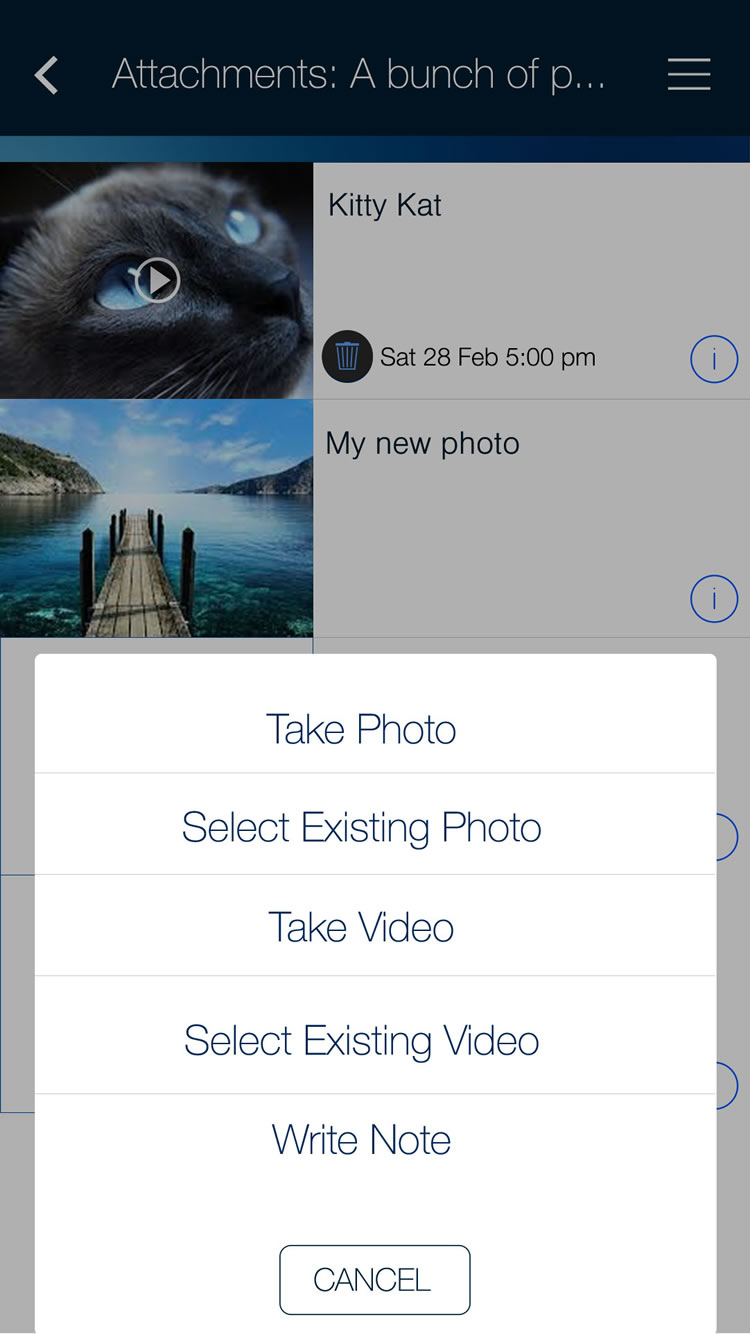The height and width of the screenshot is (1334, 750).
Task: Pick the Take Video option
Action: pos(361,927)
